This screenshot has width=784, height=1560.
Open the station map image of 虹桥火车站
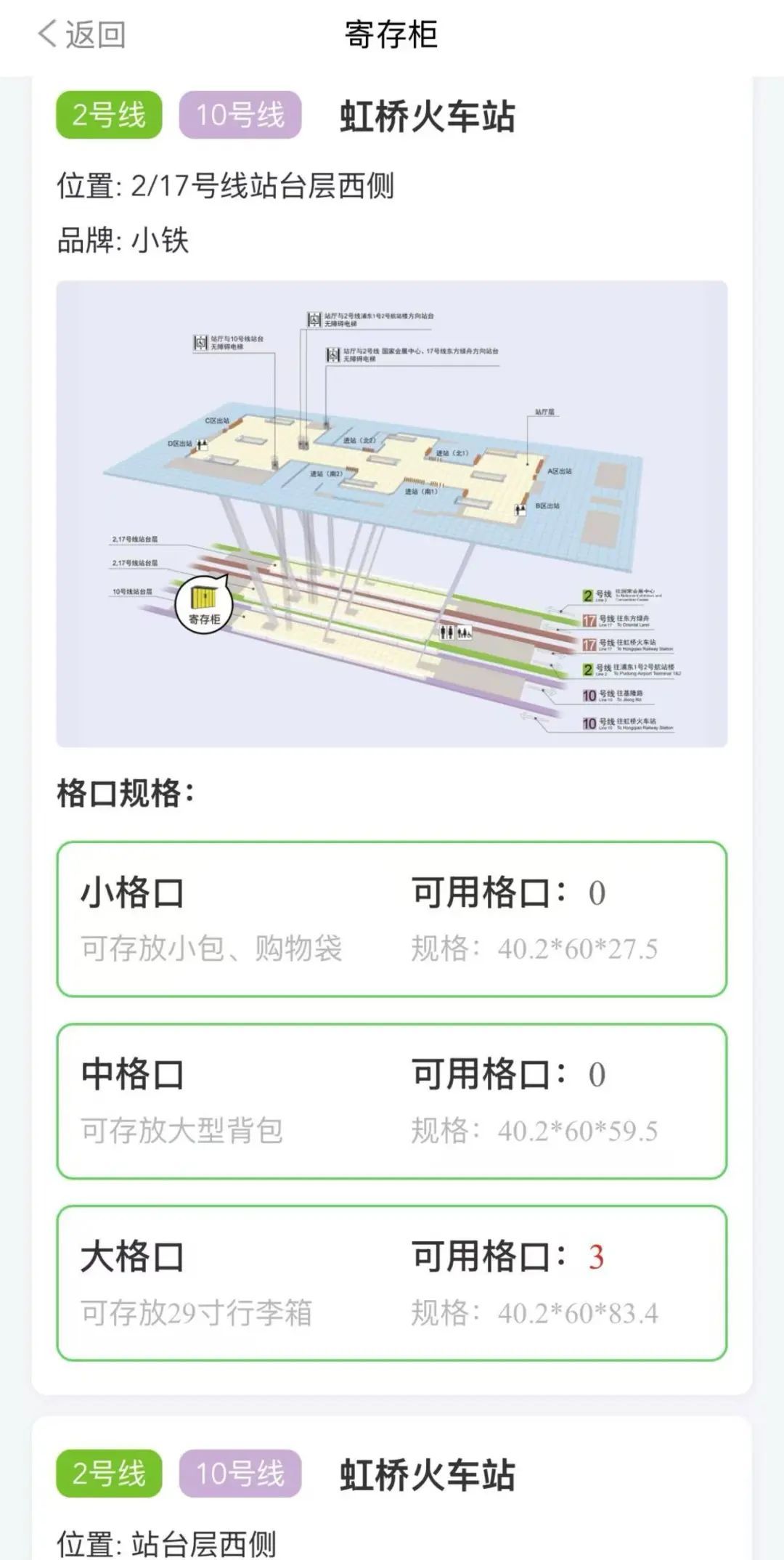(392, 513)
